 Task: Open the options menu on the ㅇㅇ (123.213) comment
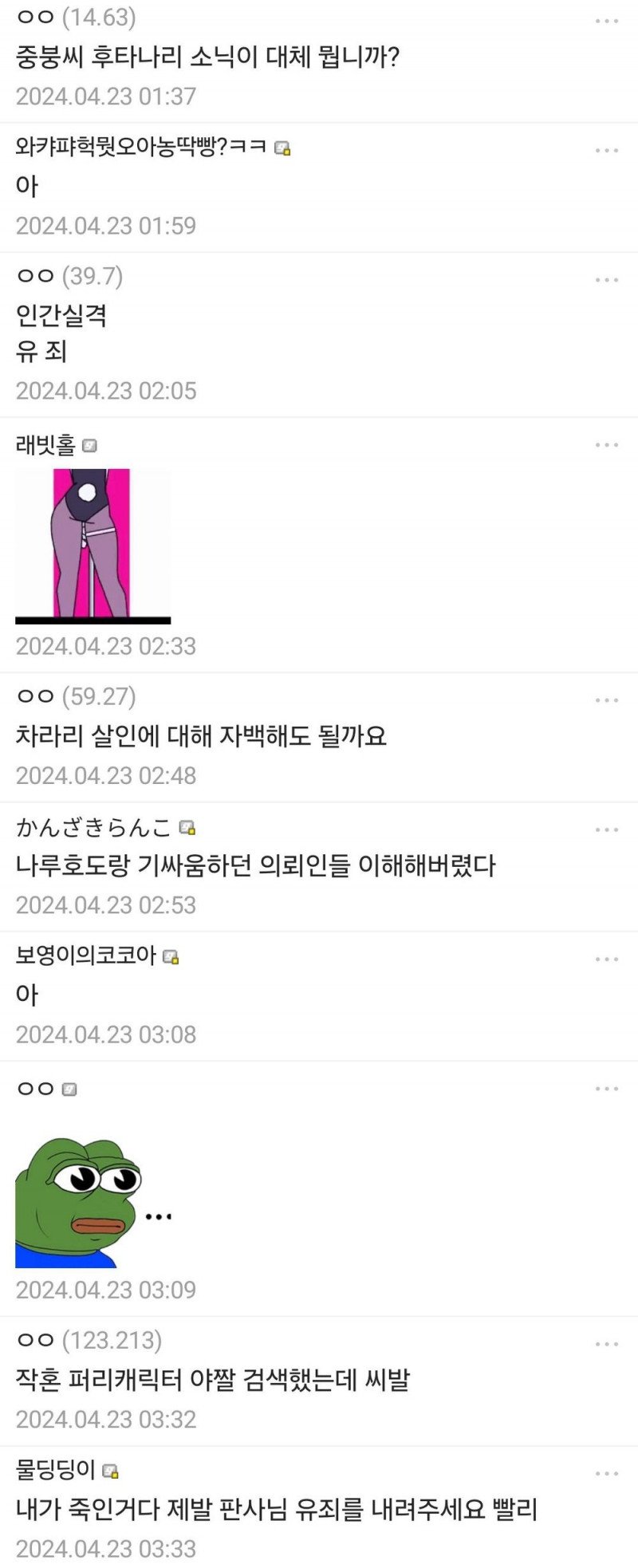click(x=608, y=1345)
